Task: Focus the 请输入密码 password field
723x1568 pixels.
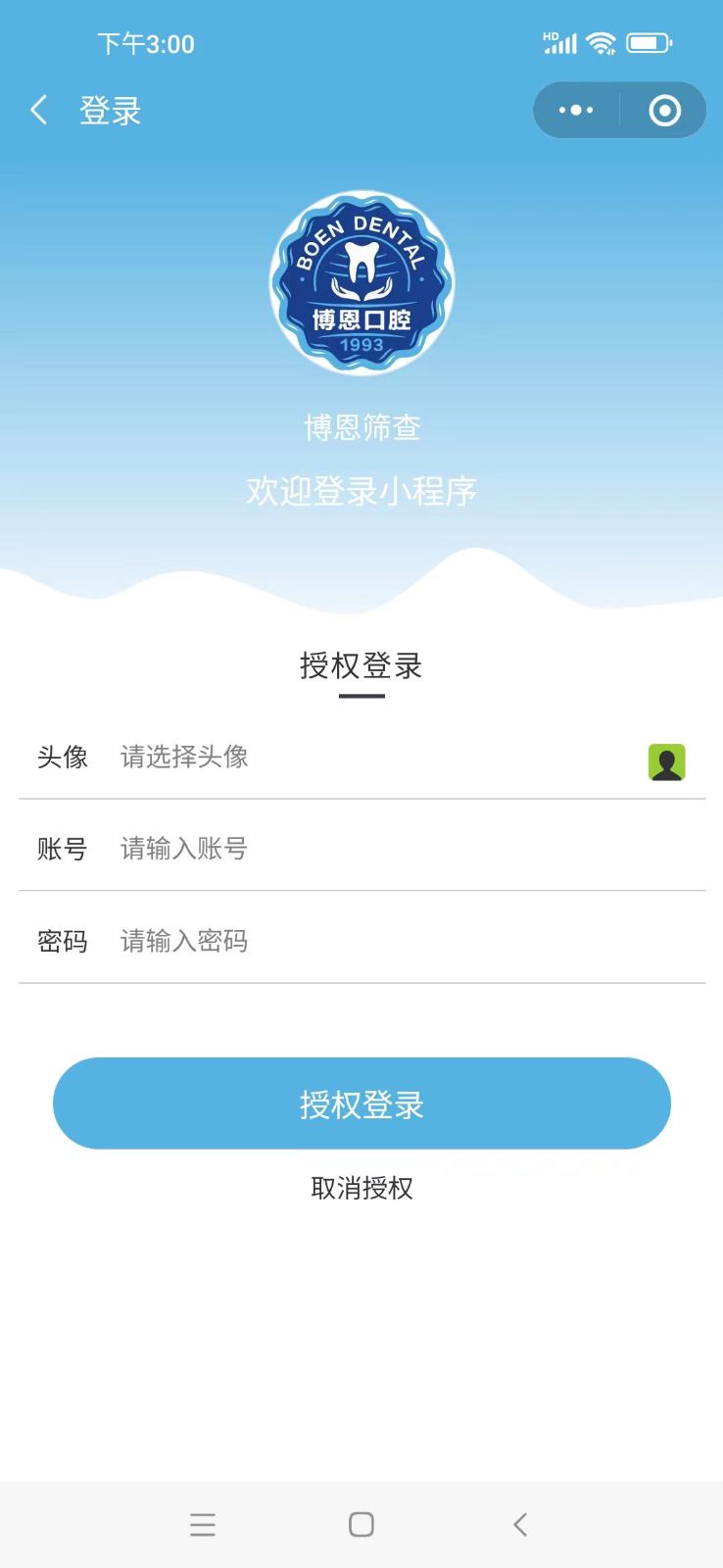Action: click(392, 941)
